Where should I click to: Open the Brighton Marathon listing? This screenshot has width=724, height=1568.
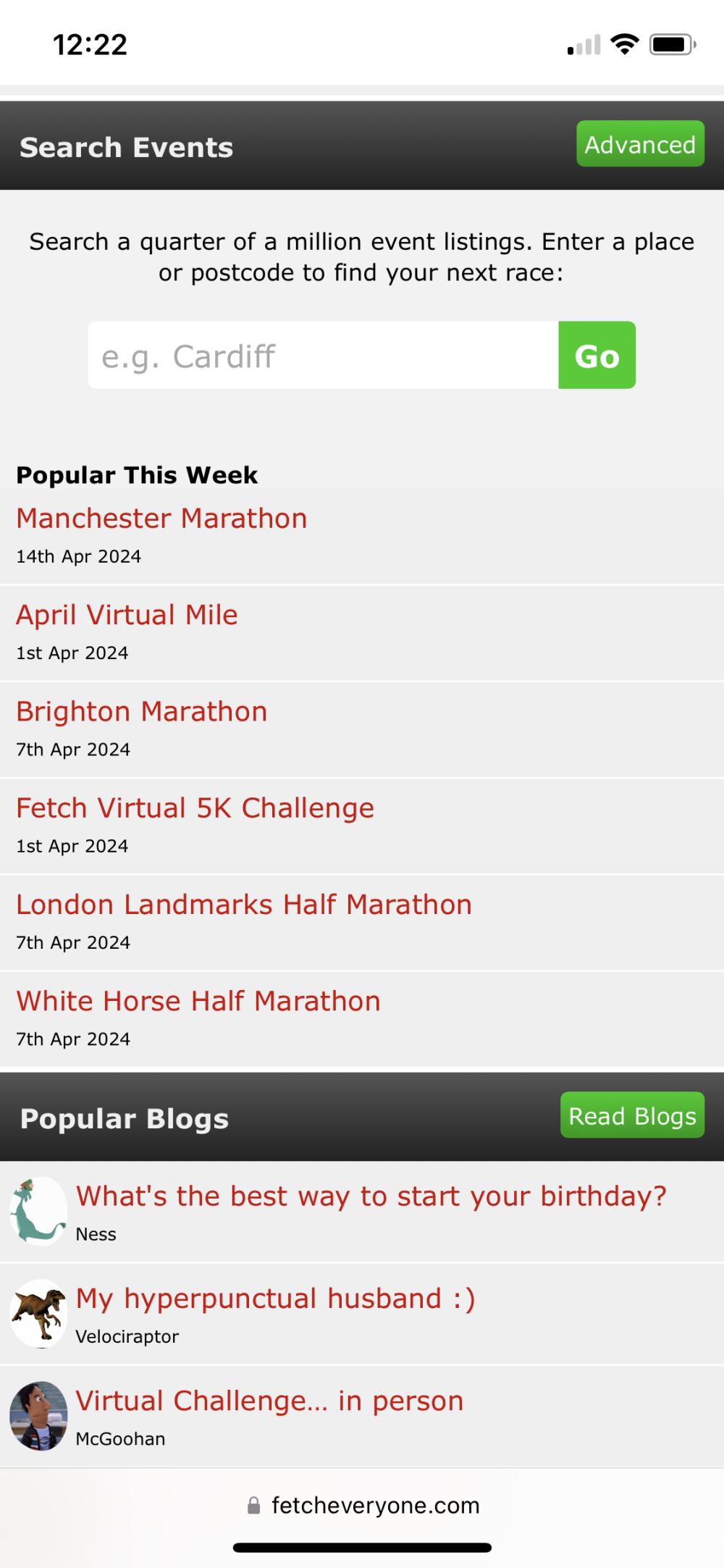[x=142, y=712]
